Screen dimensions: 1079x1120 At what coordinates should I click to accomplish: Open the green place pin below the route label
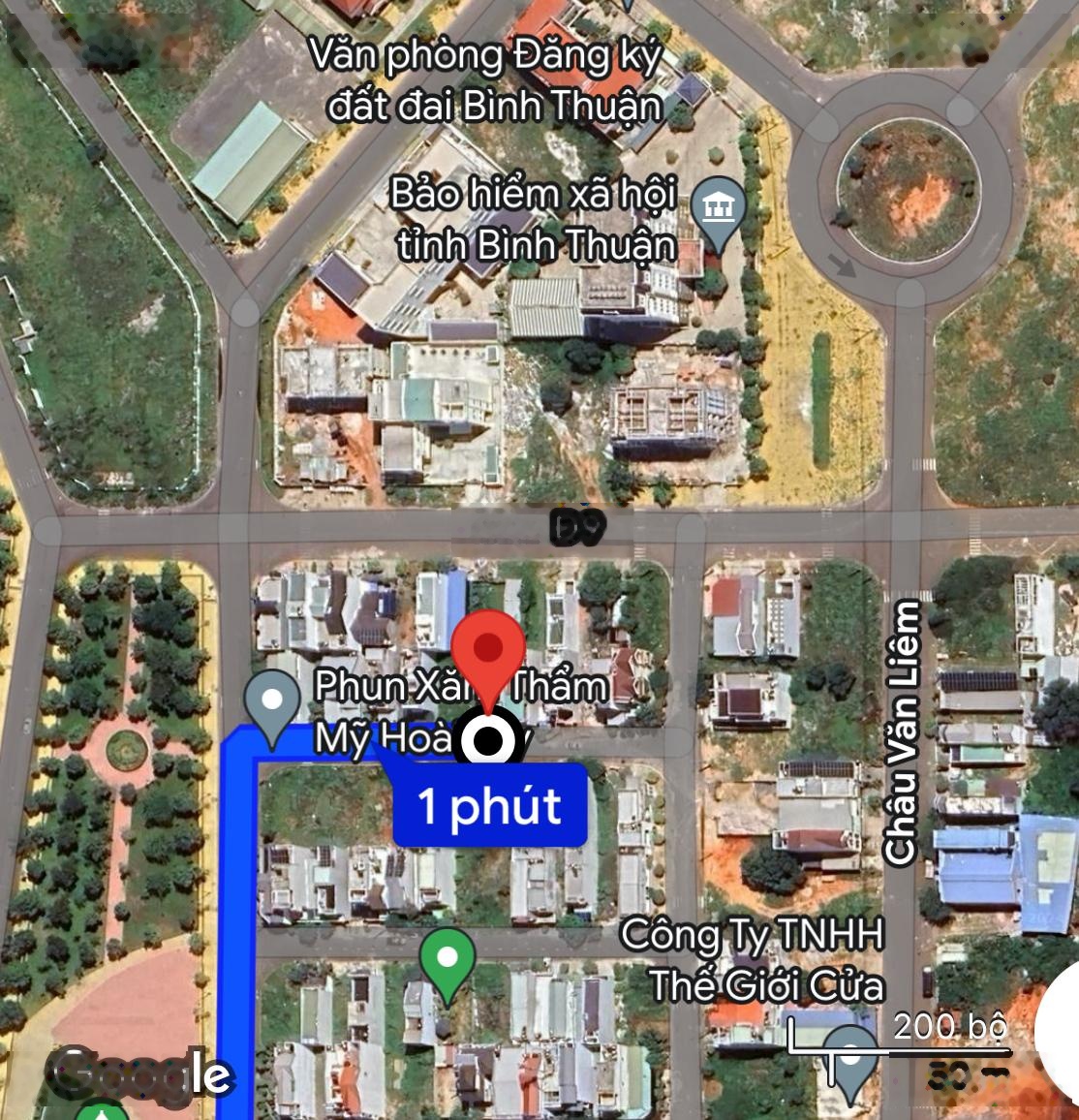point(447,958)
